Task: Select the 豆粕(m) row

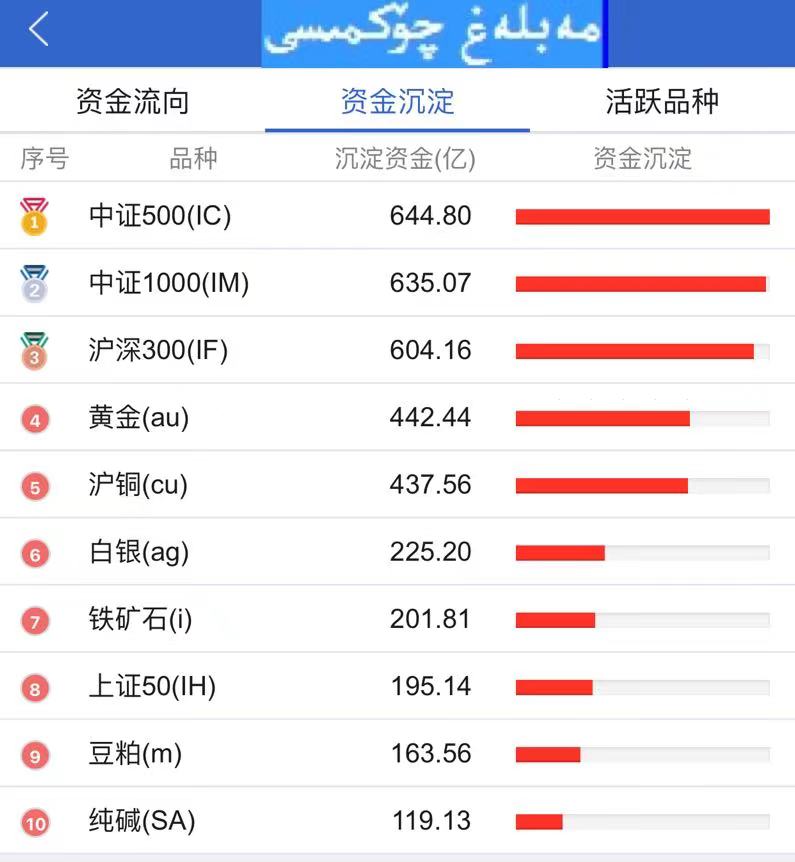Action: [x=135, y=754]
